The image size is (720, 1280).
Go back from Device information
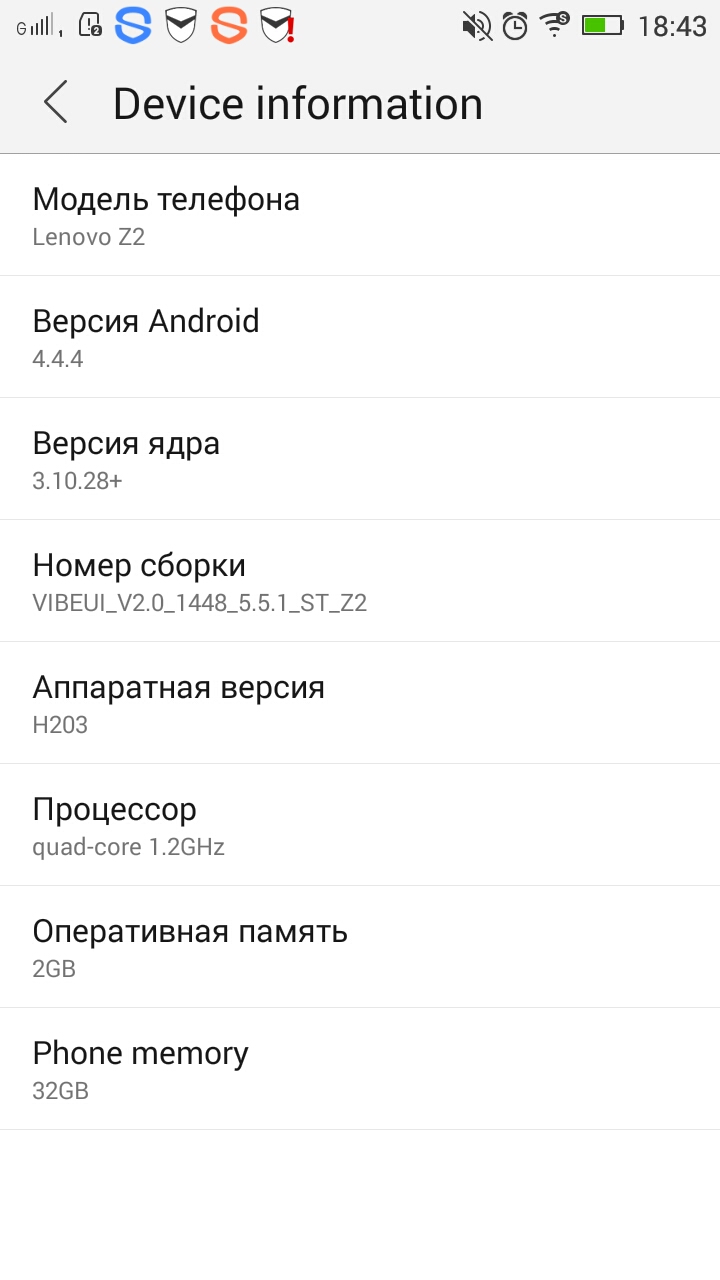tap(56, 103)
